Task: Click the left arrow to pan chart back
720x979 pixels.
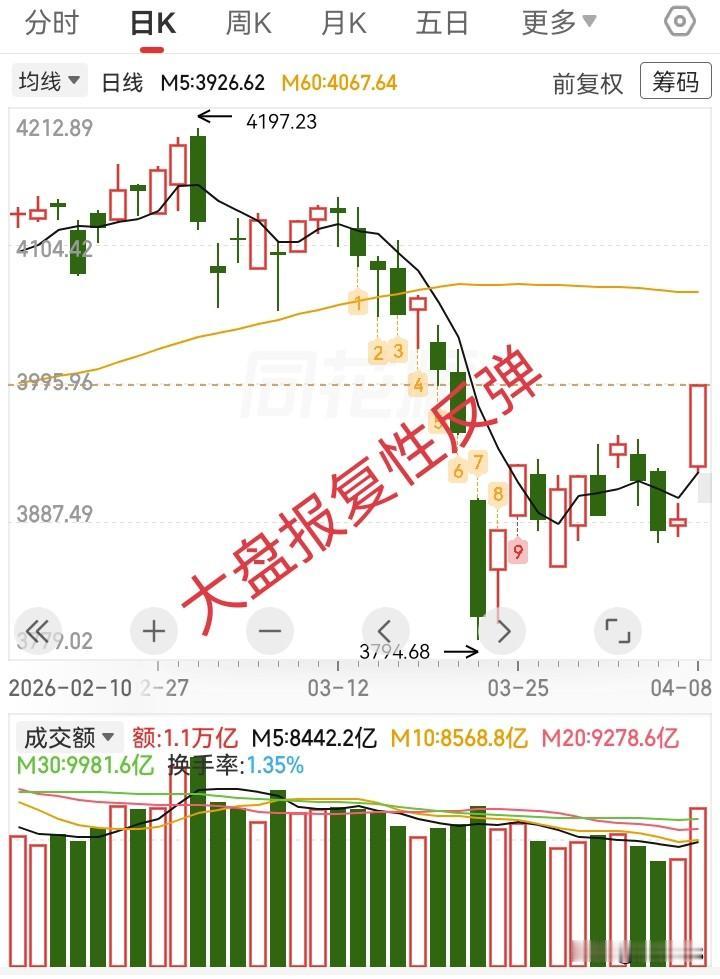Action: tap(386, 631)
